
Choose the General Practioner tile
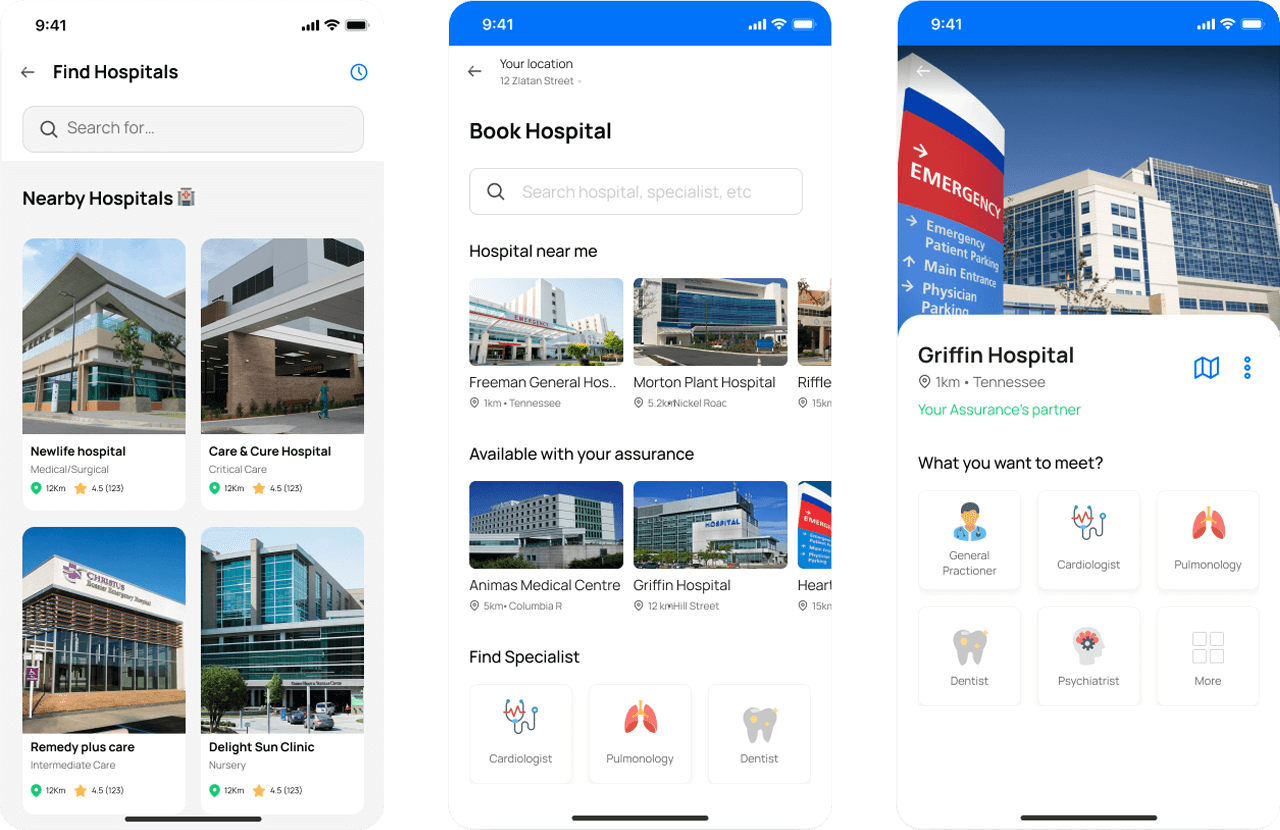point(969,540)
